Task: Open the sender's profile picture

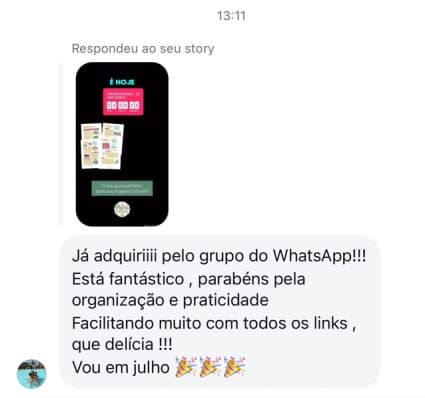Action: pos(32,374)
